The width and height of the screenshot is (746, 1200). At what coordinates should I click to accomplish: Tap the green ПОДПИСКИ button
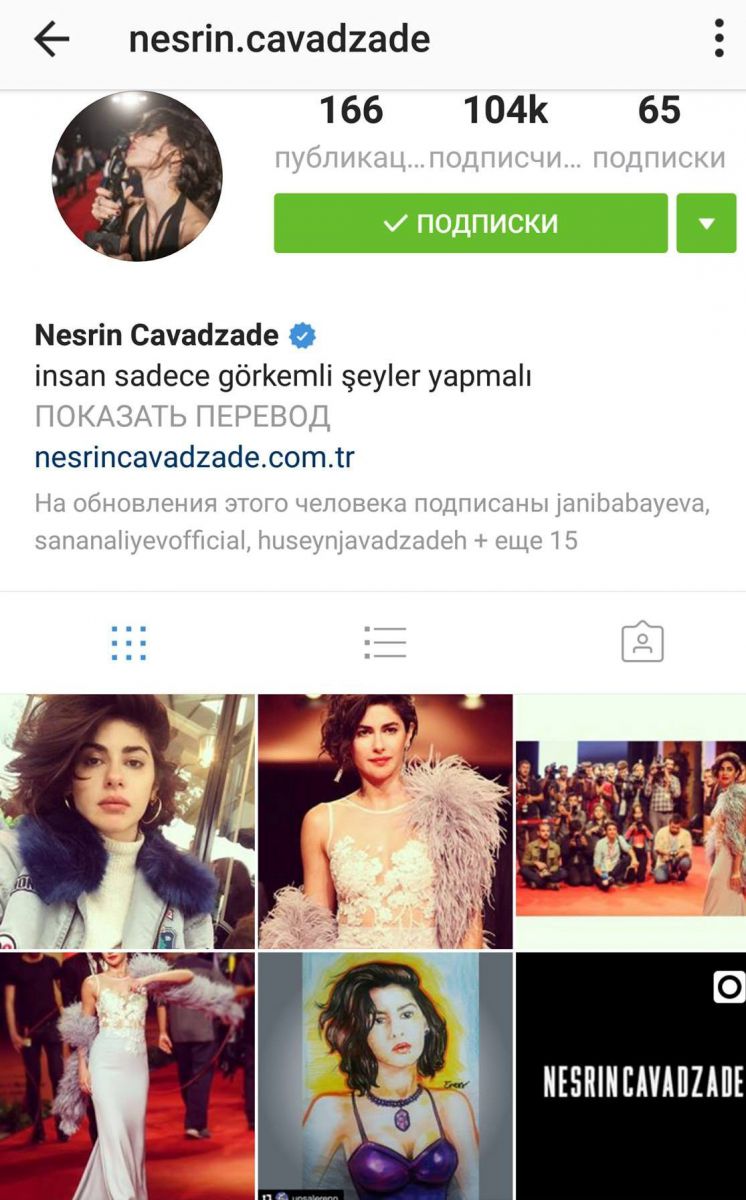point(470,223)
